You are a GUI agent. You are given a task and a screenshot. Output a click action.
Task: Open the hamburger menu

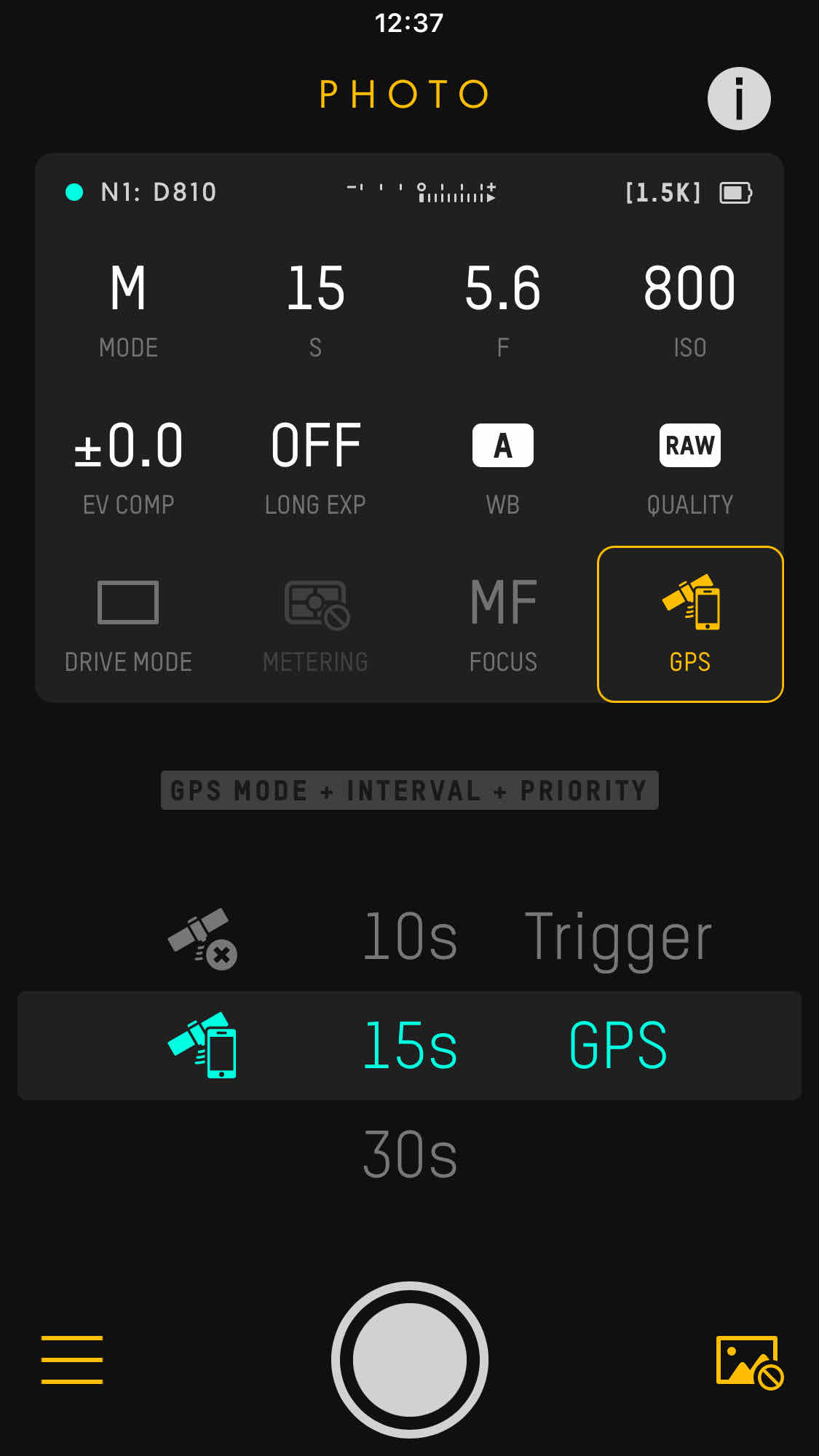point(71,1359)
